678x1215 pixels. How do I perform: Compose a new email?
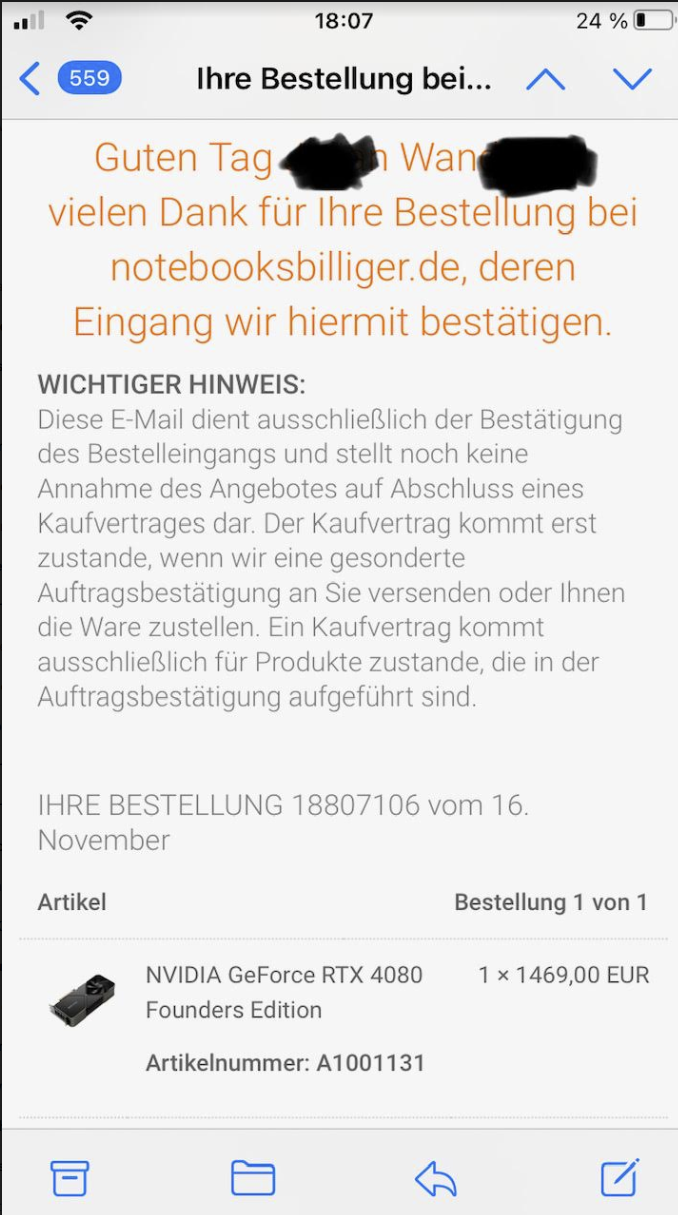[x=619, y=1177]
